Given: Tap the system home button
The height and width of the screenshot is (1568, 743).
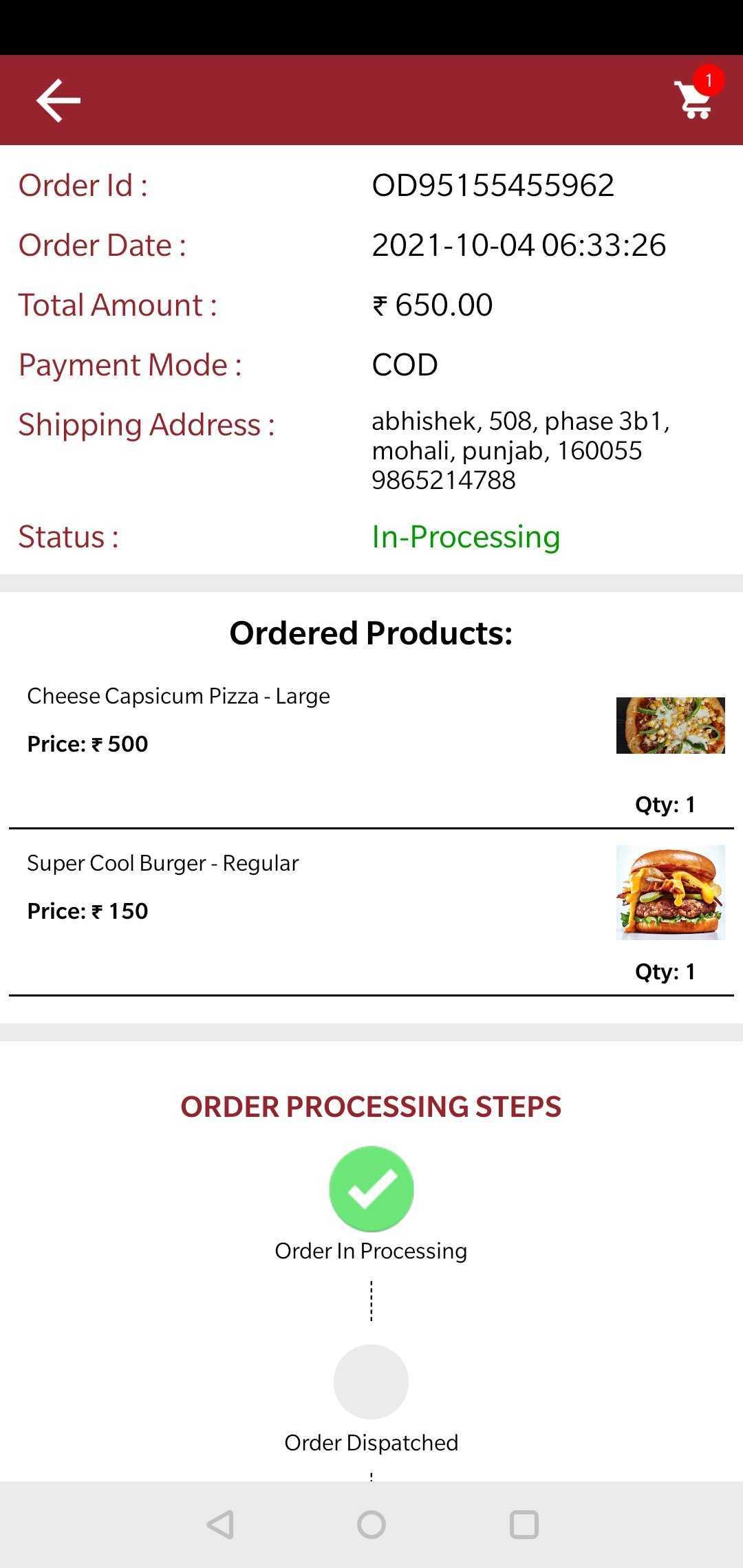Looking at the screenshot, I should click(371, 1525).
